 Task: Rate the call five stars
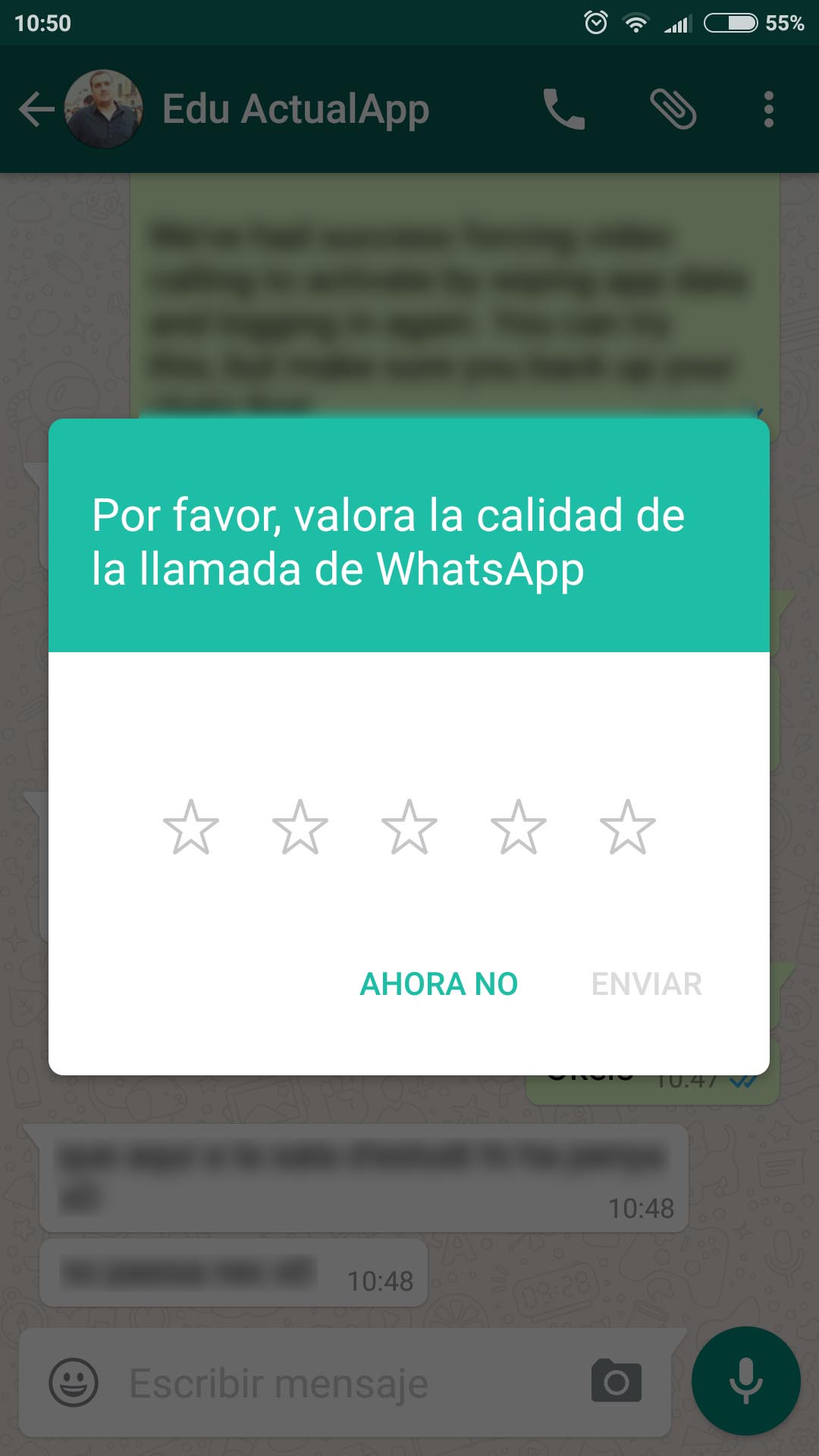628,827
